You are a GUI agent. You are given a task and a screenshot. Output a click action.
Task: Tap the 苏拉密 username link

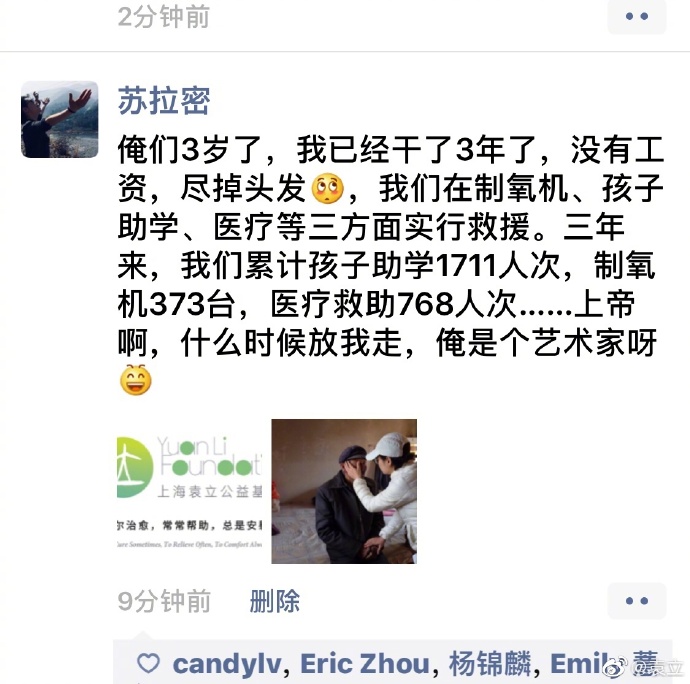[x=164, y=102]
